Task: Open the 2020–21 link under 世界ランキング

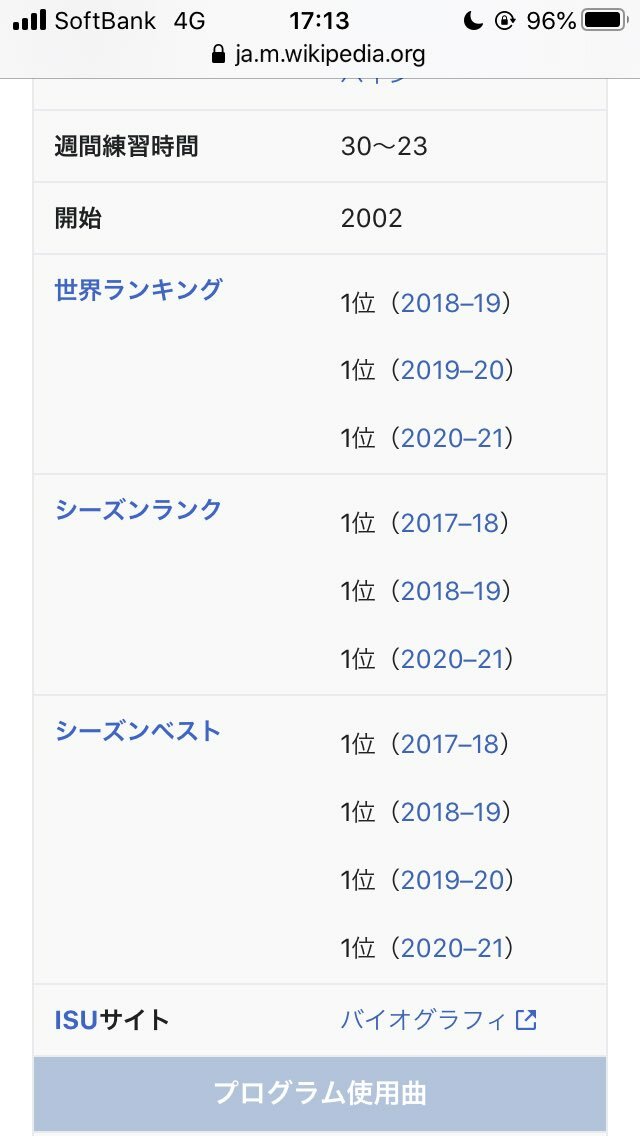Action: point(452,438)
